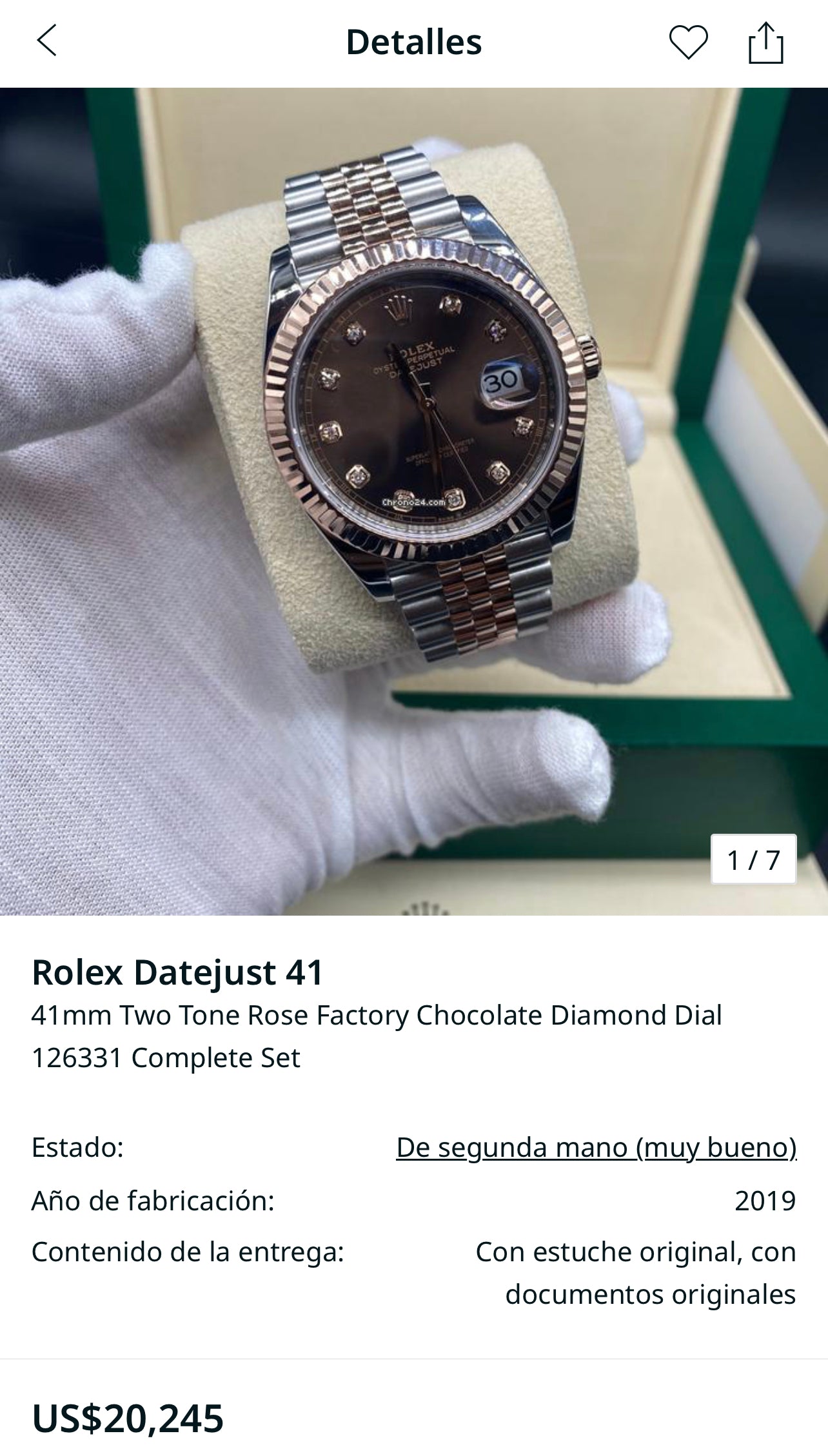Open the 'De segunda mano (muy bueno)' link
This screenshot has width=828, height=1456.
point(596,1147)
